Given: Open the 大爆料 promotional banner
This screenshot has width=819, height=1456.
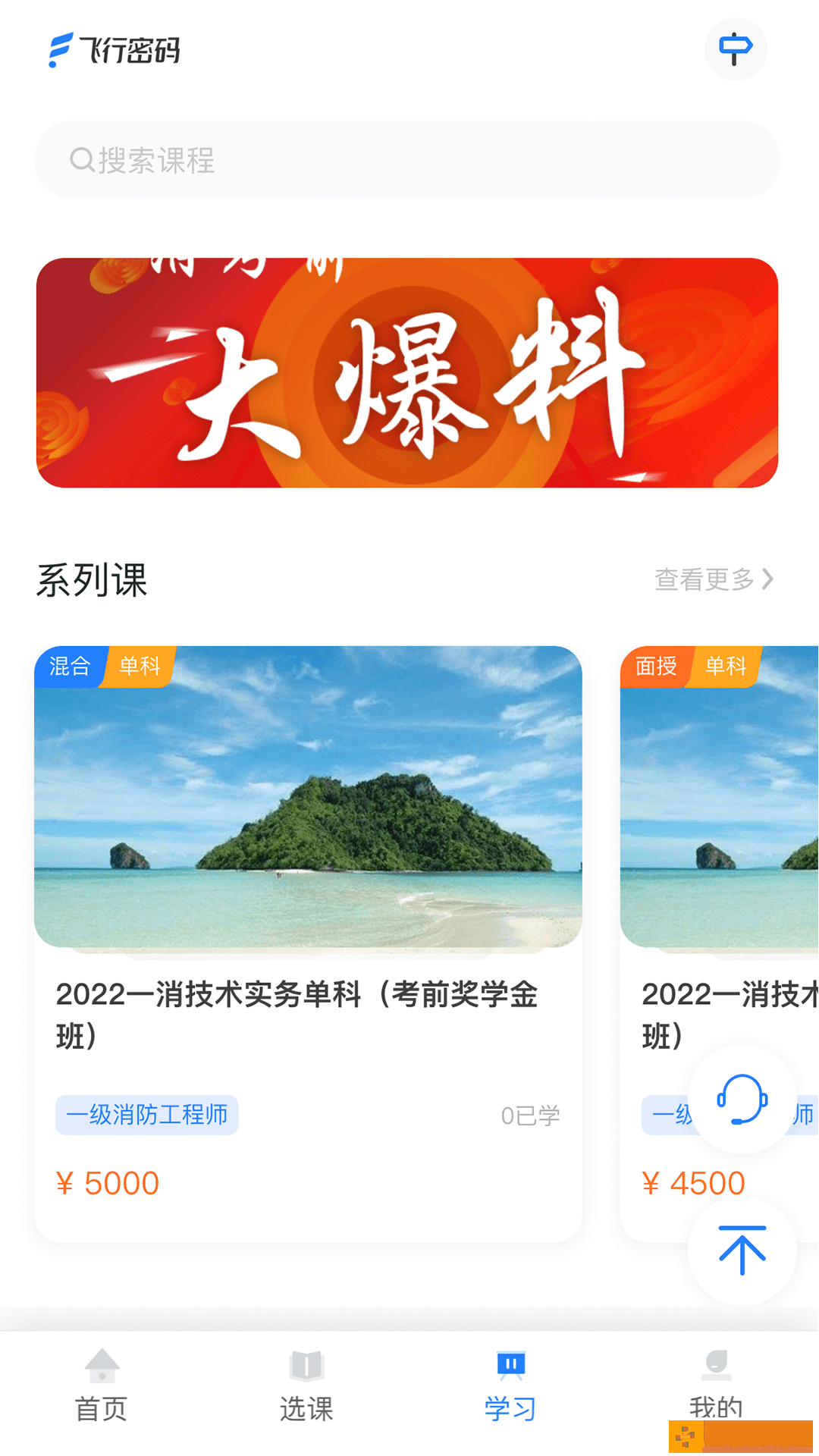Looking at the screenshot, I should 407,372.
